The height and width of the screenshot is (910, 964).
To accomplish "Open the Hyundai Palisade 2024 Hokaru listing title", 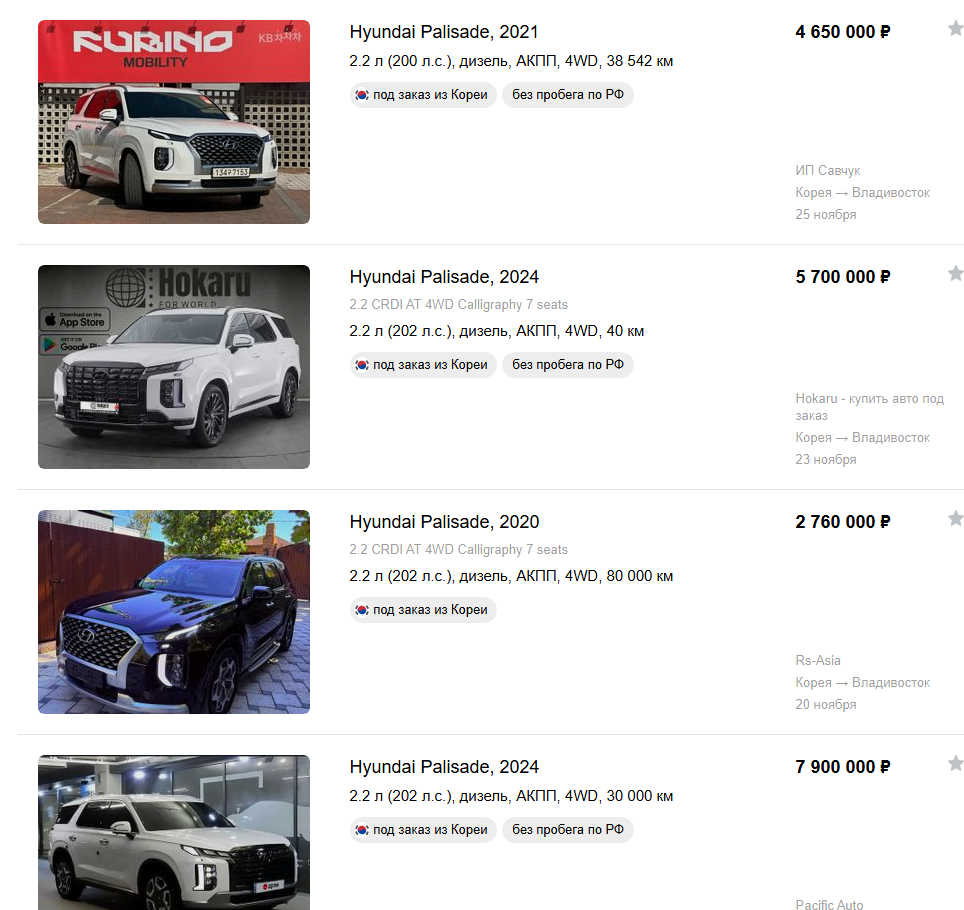I will tap(444, 277).
